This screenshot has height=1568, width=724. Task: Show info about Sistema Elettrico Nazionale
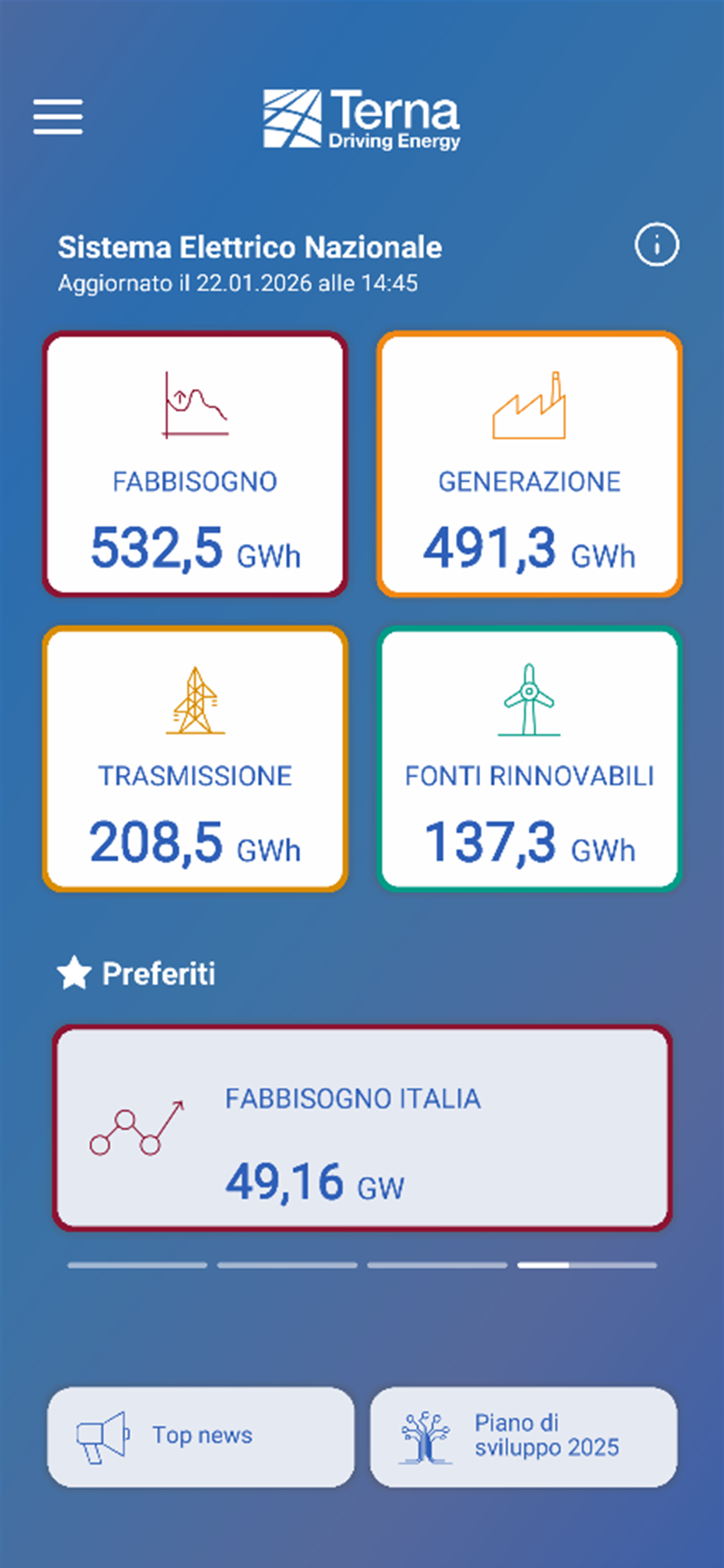pos(656,244)
